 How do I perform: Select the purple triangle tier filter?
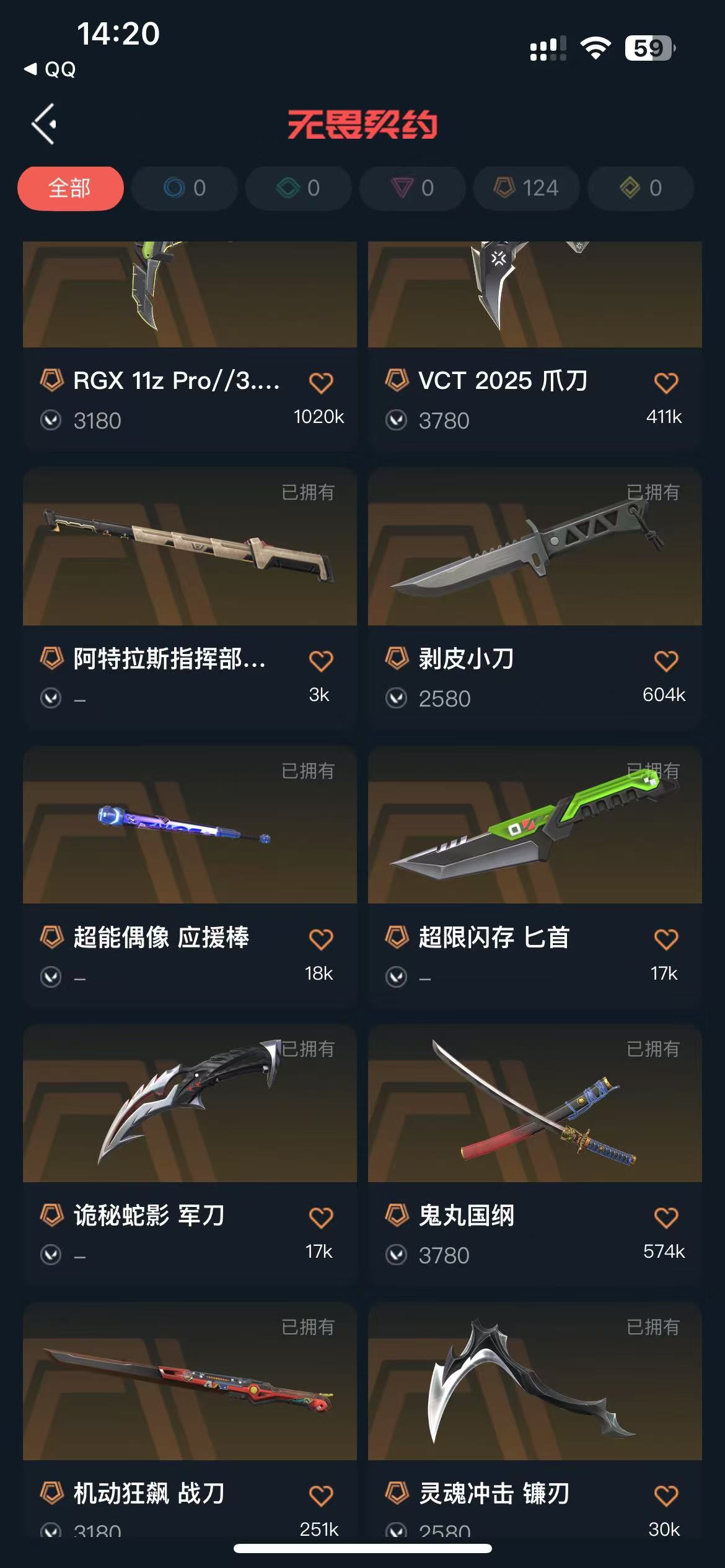[412, 188]
